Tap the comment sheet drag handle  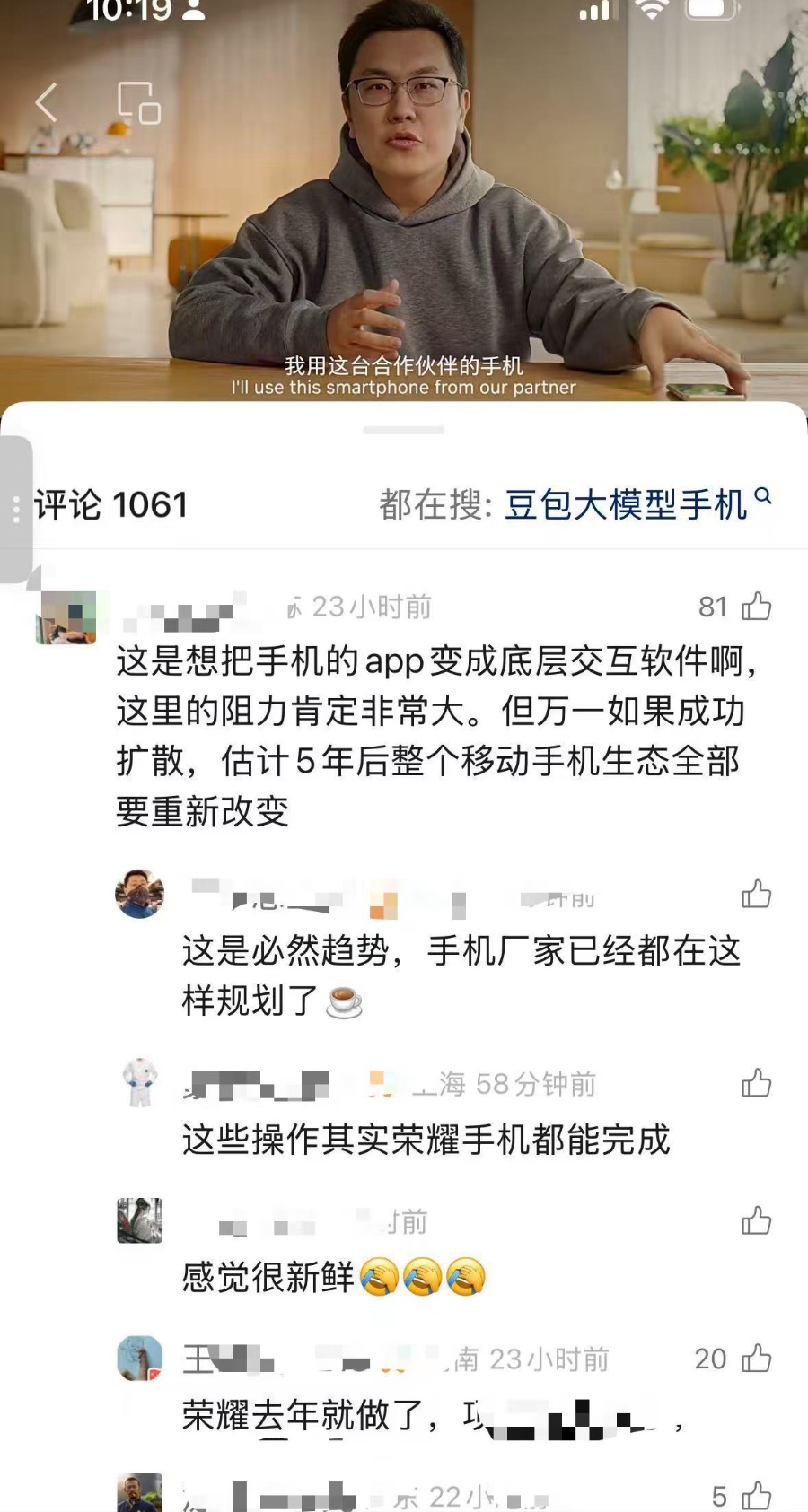click(x=404, y=430)
